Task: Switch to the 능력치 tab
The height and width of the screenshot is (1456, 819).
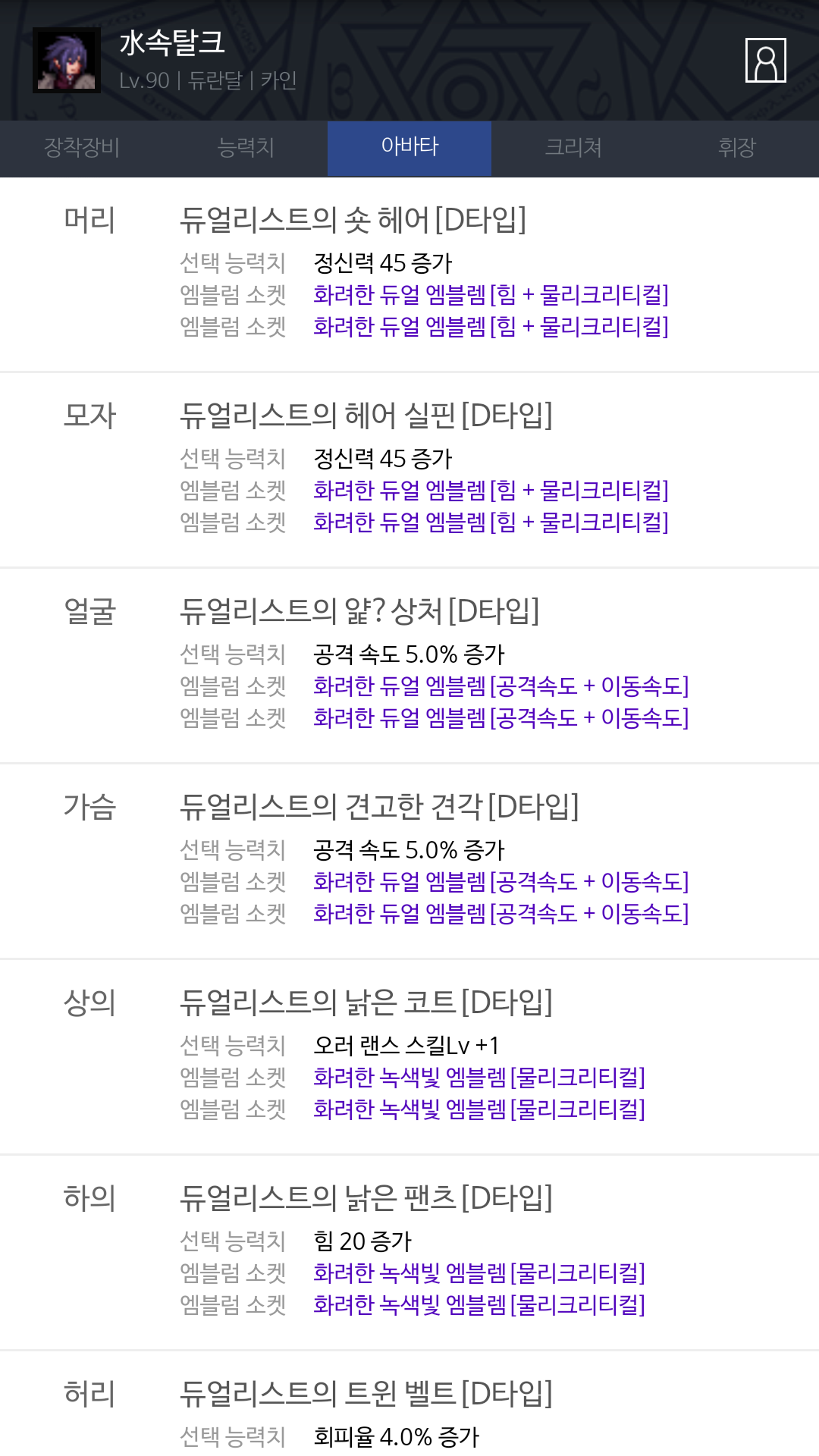Action: coord(246,148)
